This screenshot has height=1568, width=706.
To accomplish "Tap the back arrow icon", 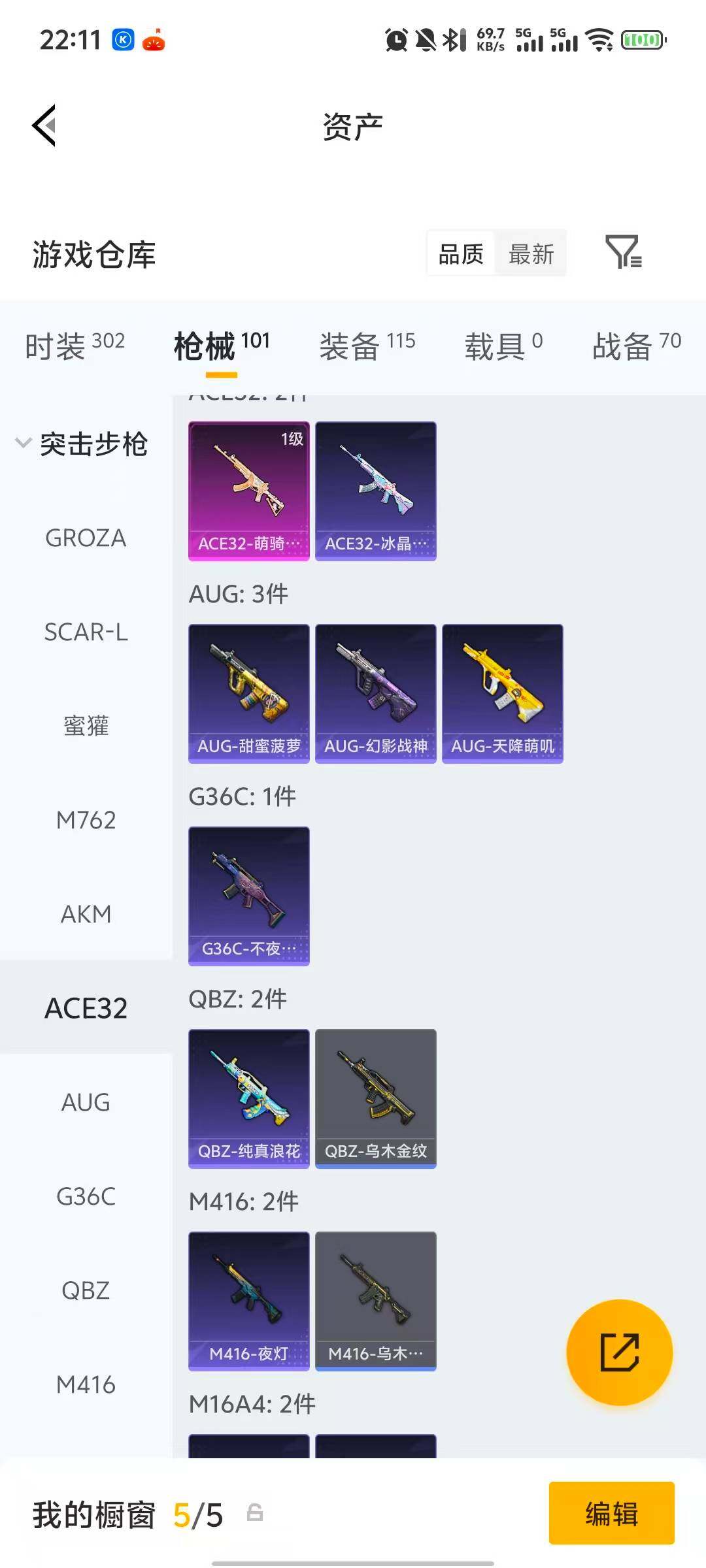I will click(x=43, y=125).
